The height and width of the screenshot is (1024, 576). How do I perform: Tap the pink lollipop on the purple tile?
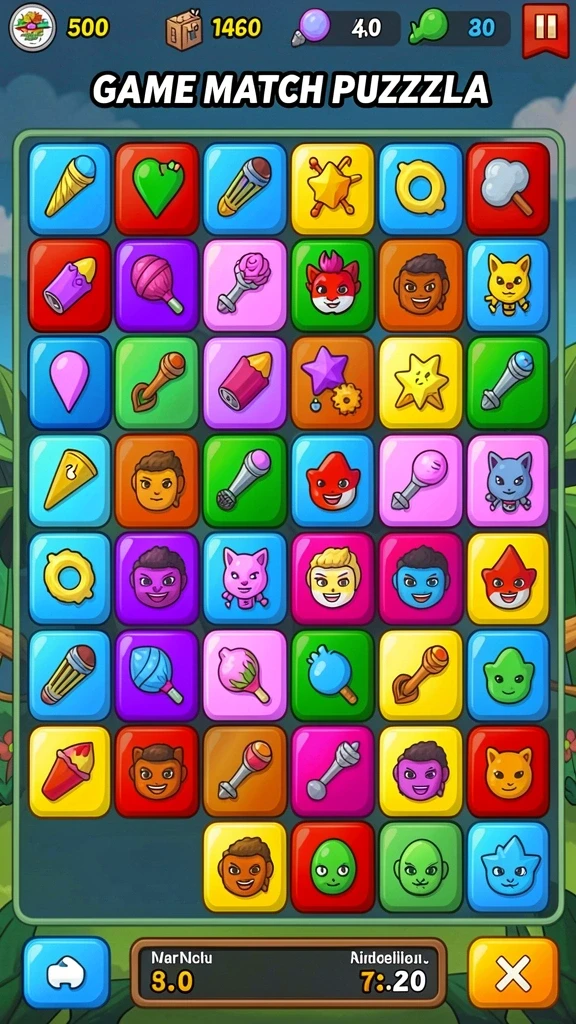(157, 285)
